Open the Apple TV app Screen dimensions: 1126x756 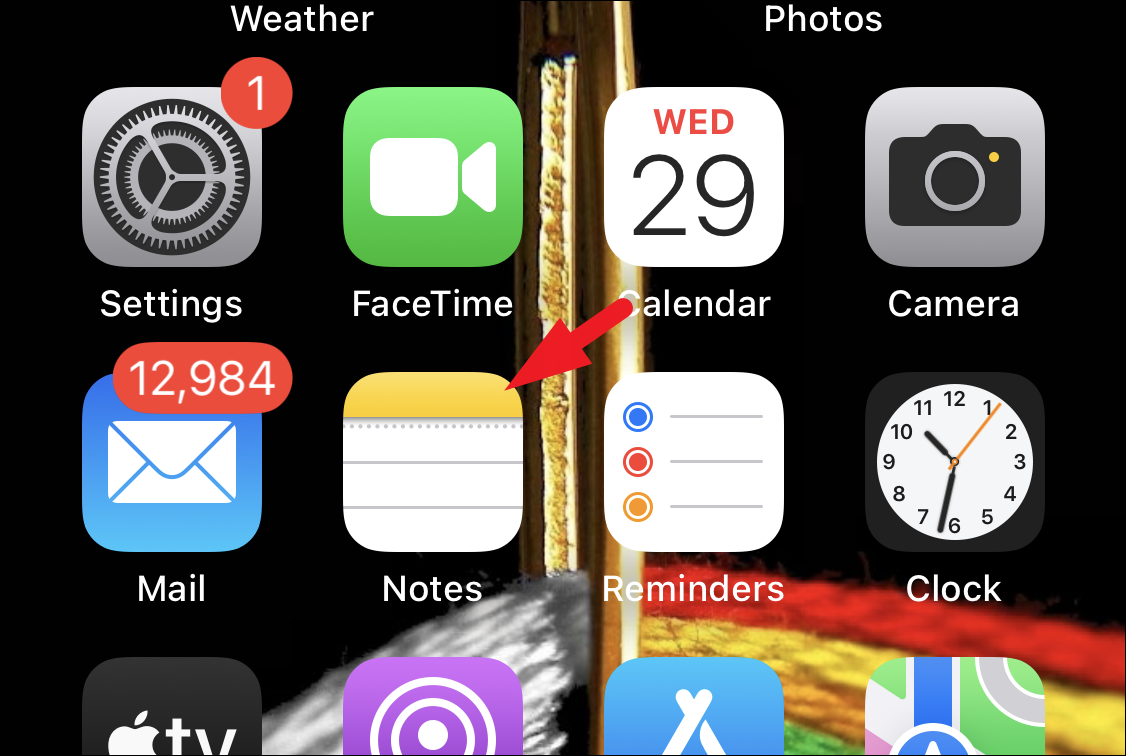pos(172,712)
